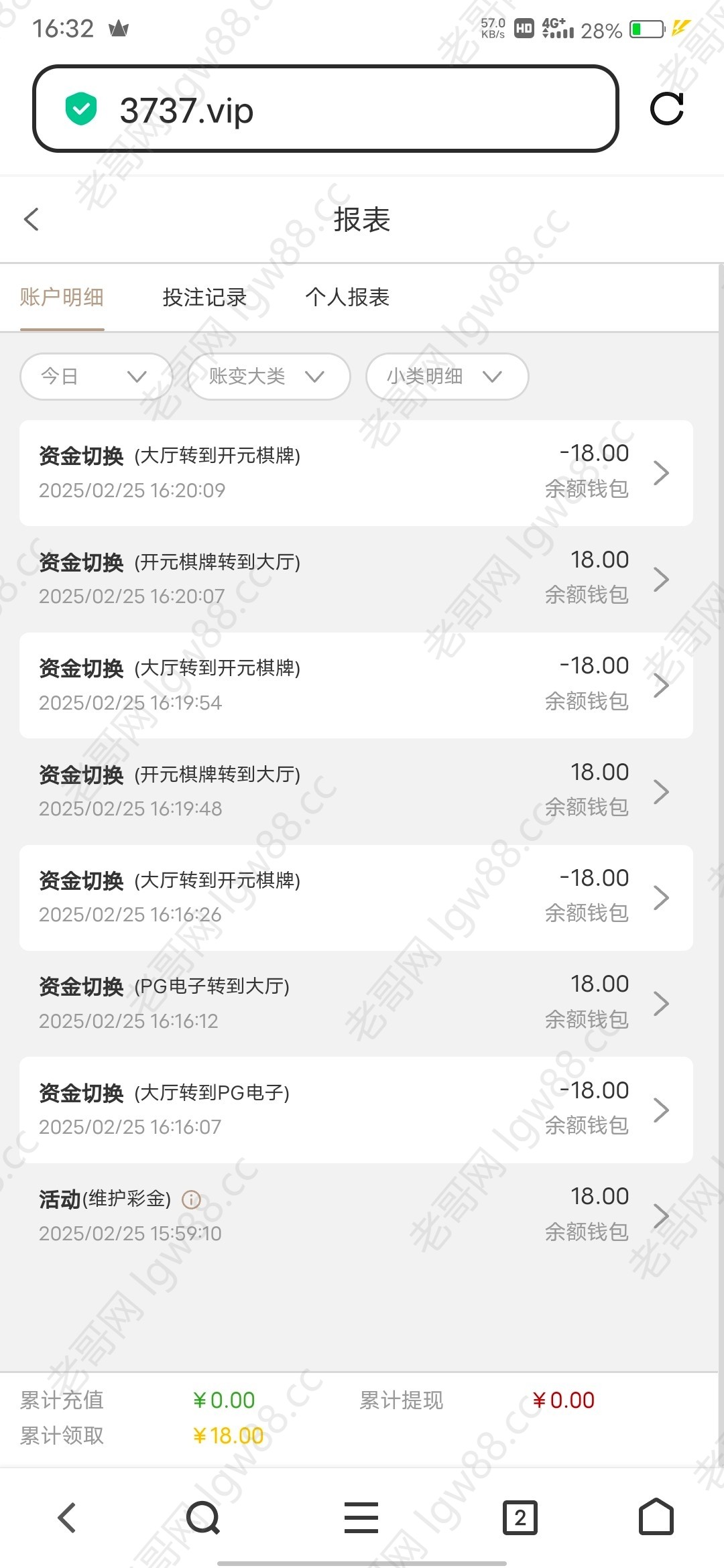Open the 16:19:48 资金切换 record

pyautogui.click(x=356, y=791)
